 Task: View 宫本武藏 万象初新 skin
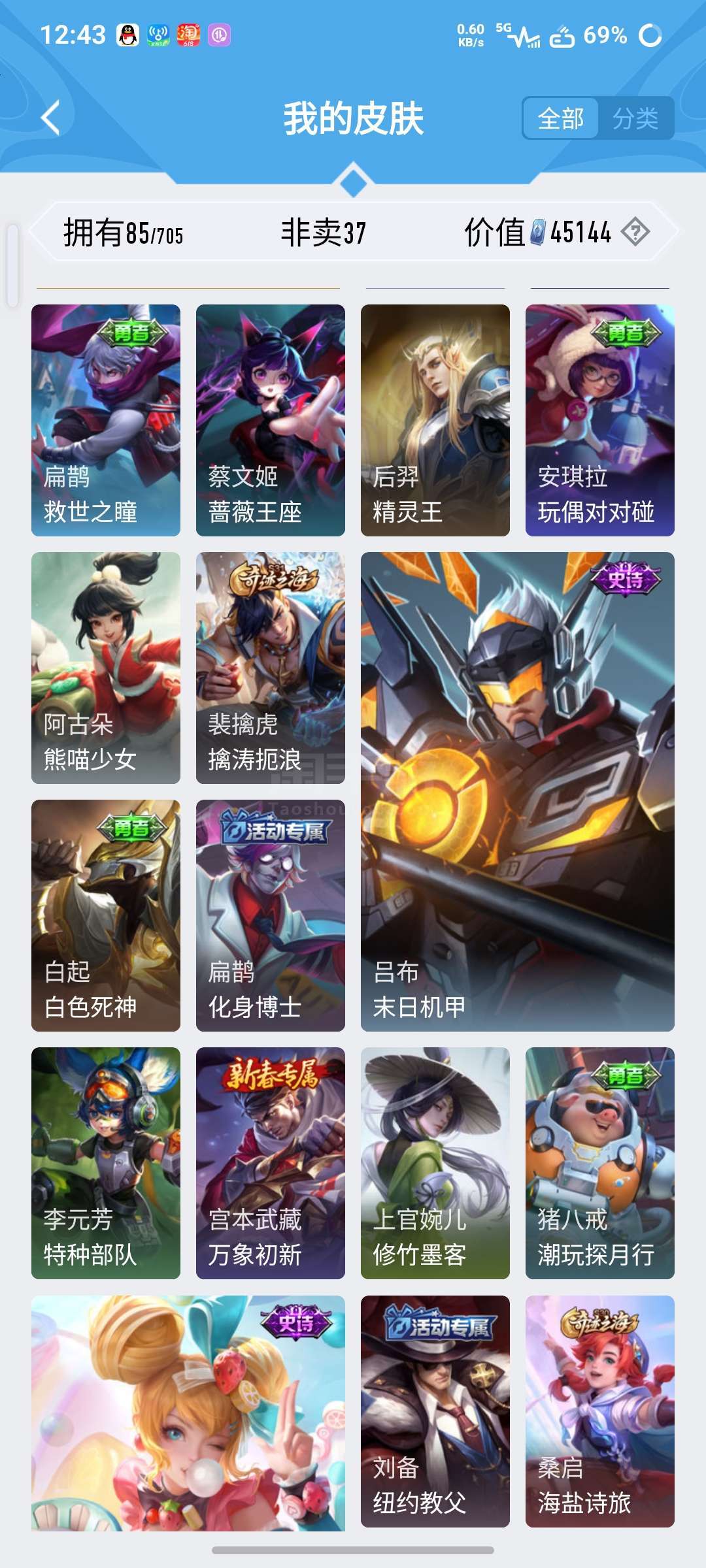tap(271, 1163)
